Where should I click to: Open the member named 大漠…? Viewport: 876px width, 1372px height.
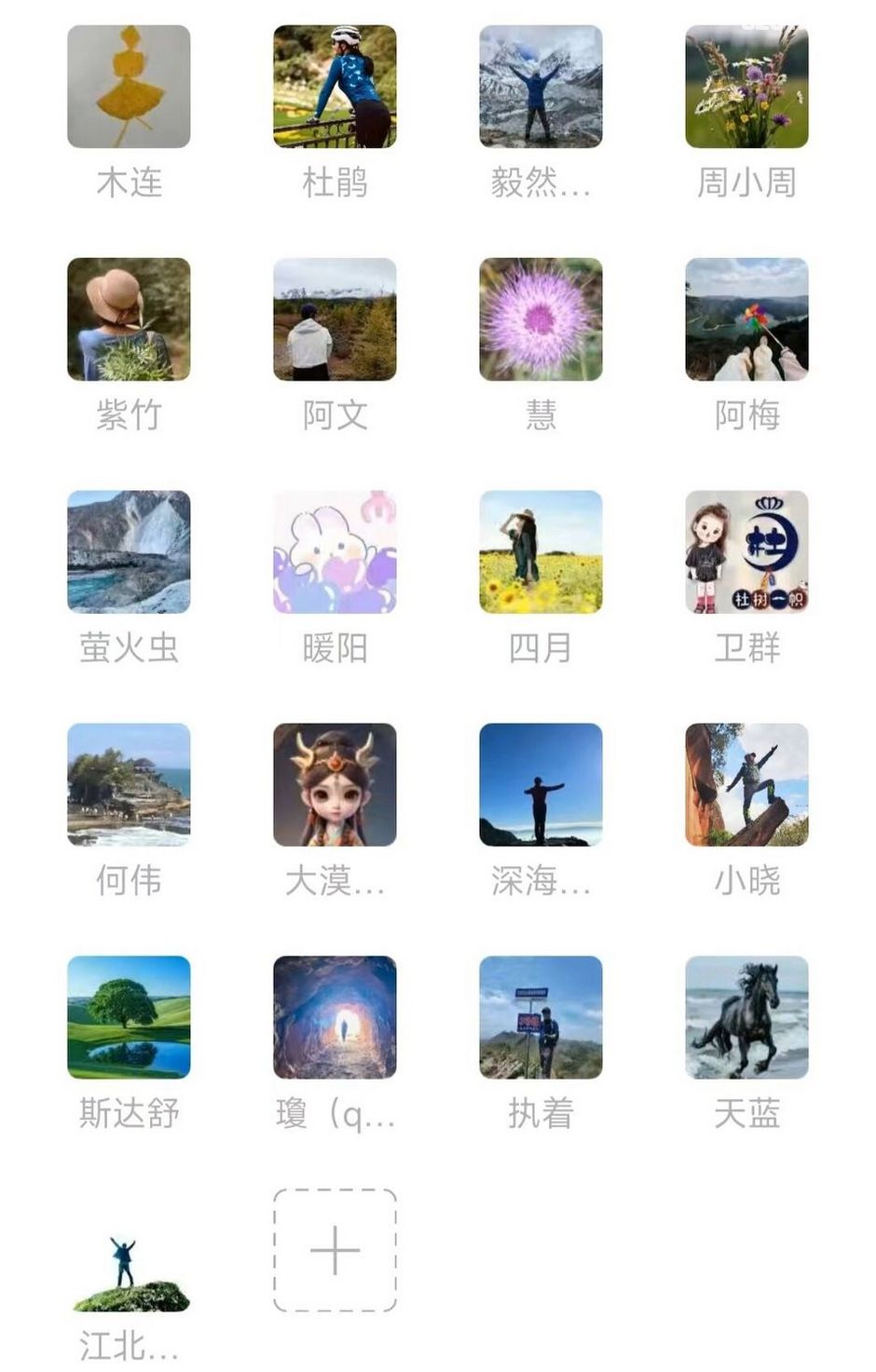(x=335, y=785)
